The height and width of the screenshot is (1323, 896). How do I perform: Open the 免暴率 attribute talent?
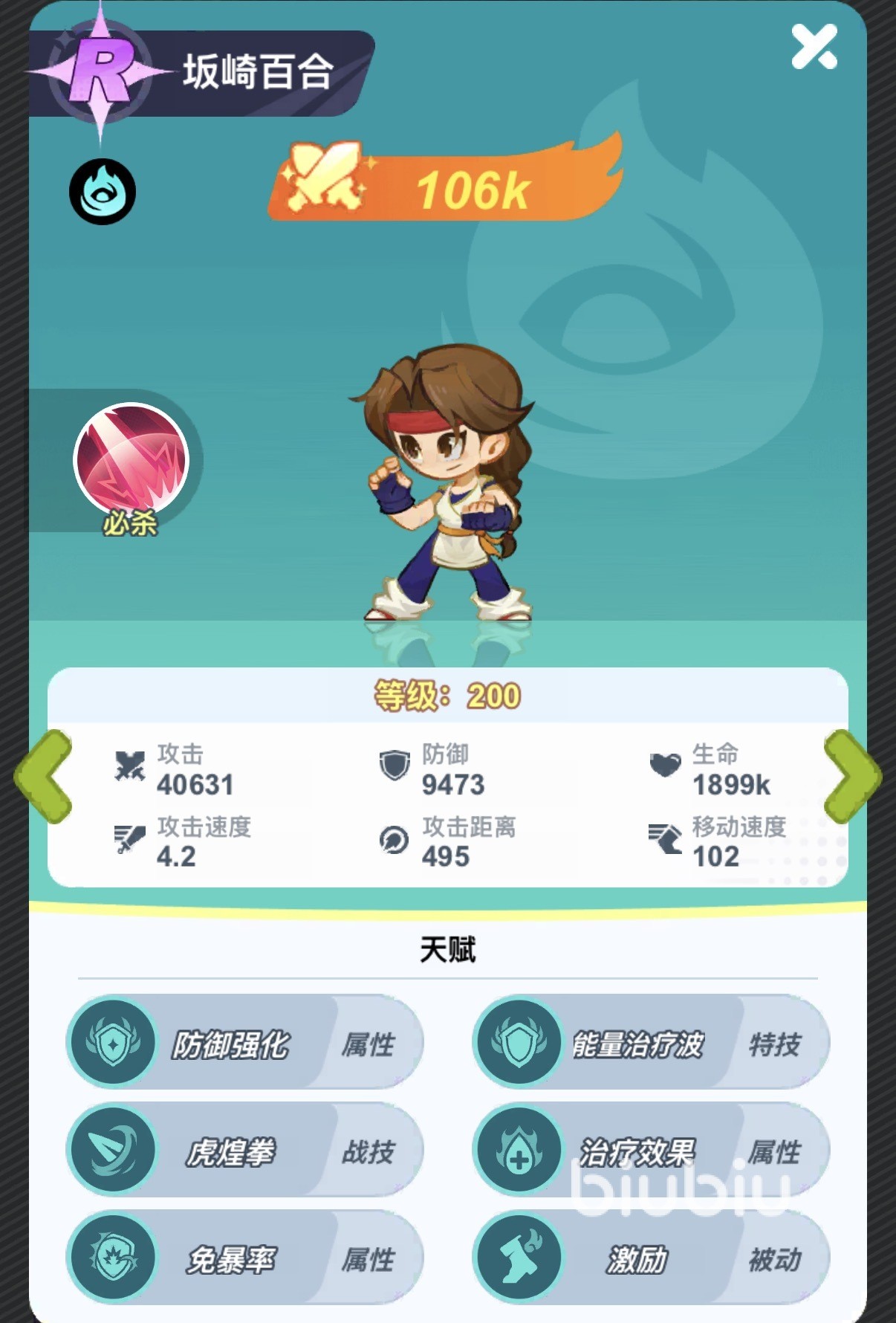coord(244,1258)
